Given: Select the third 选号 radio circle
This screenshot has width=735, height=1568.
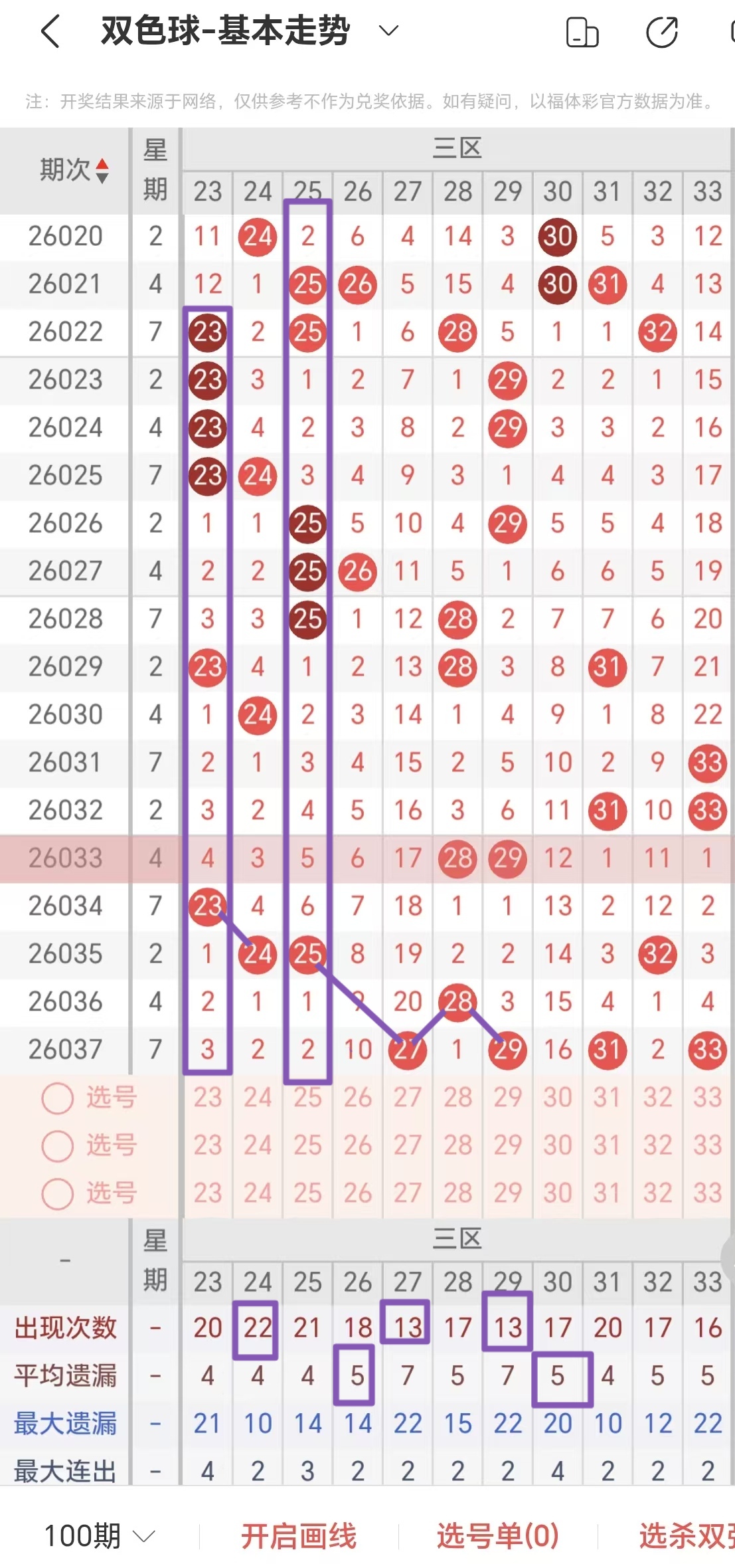Looking at the screenshot, I should click(x=56, y=1193).
